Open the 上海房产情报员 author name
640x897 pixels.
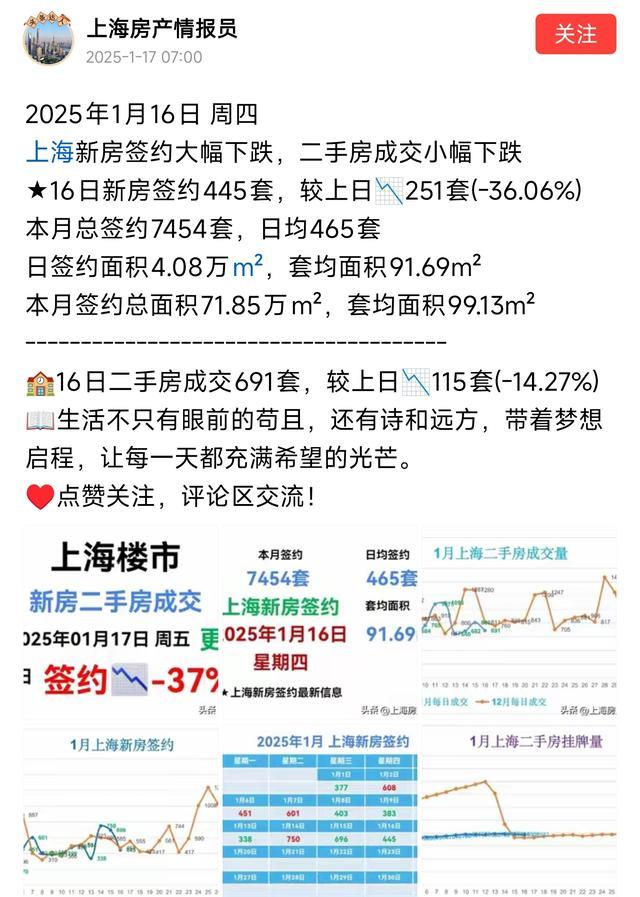pyautogui.click(x=162, y=28)
